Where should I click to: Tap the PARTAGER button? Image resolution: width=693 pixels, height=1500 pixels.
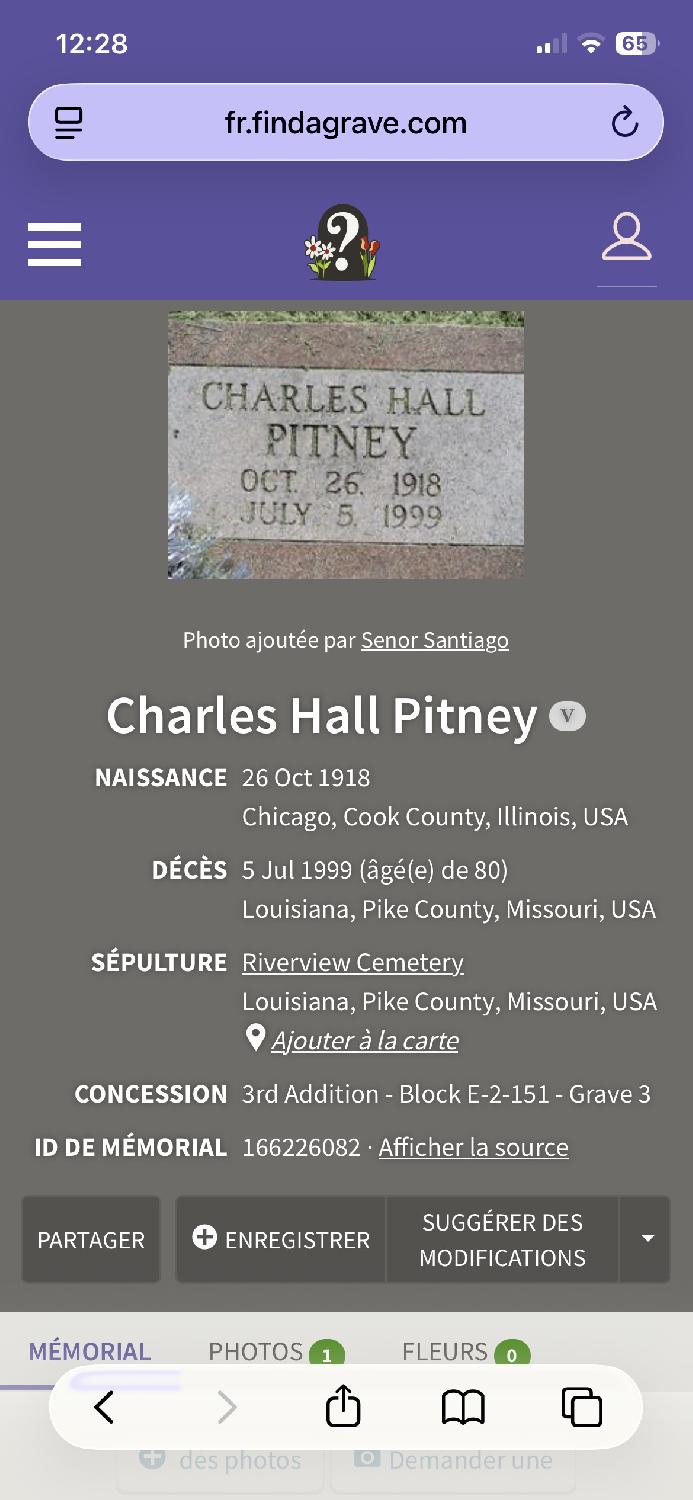[x=91, y=1239]
